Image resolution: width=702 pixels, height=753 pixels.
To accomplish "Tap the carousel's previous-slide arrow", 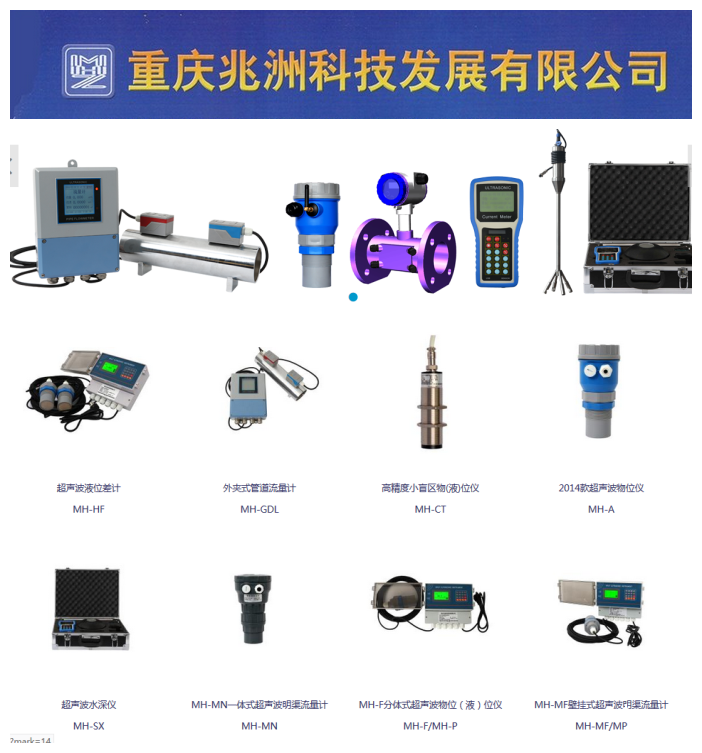I will (14, 165).
